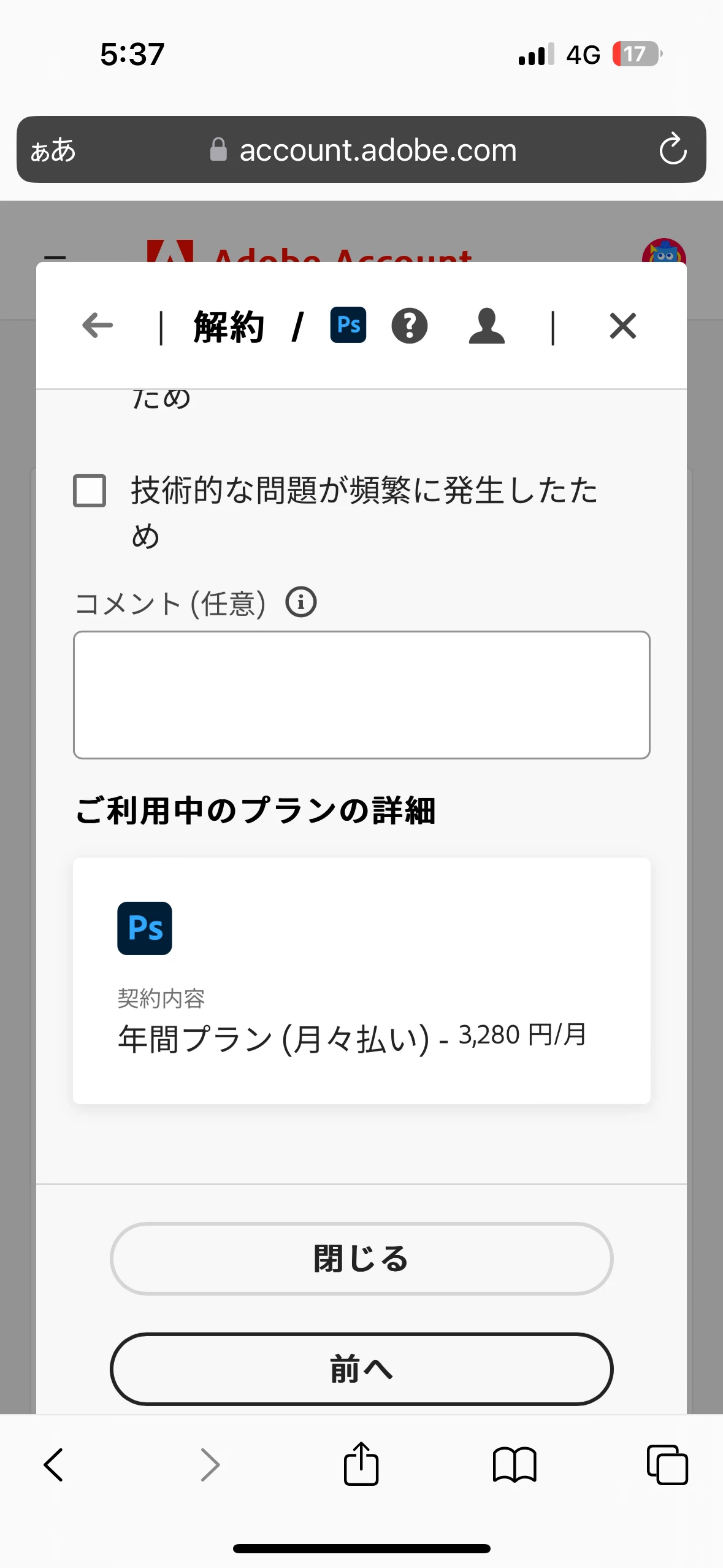Open the help question mark icon
The image size is (723, 1568).
pos(409,326)
